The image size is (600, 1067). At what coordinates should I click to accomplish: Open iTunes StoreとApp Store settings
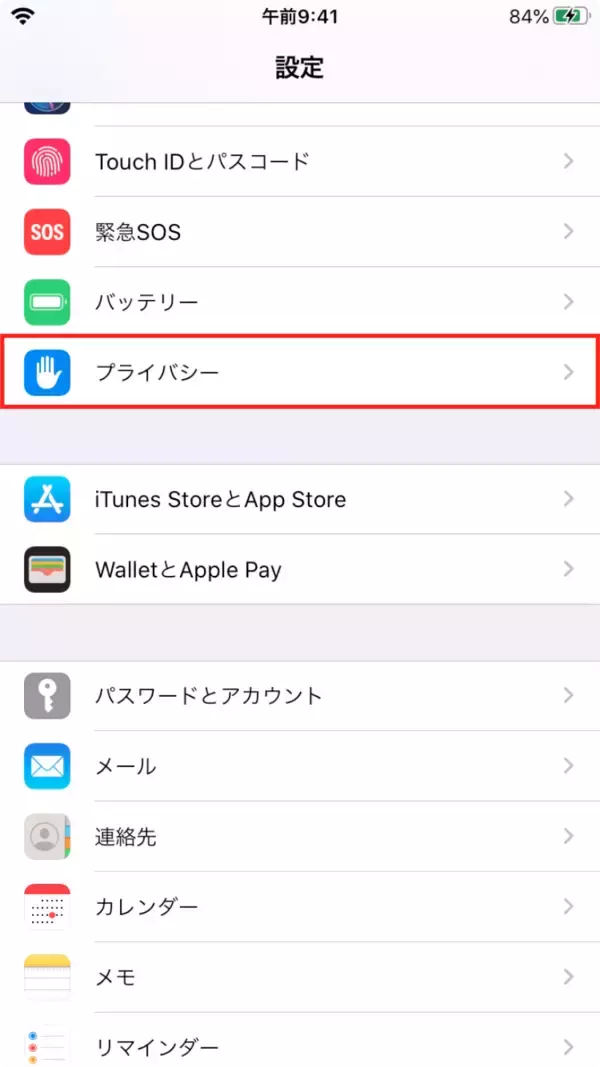click(x=300, y=499)
